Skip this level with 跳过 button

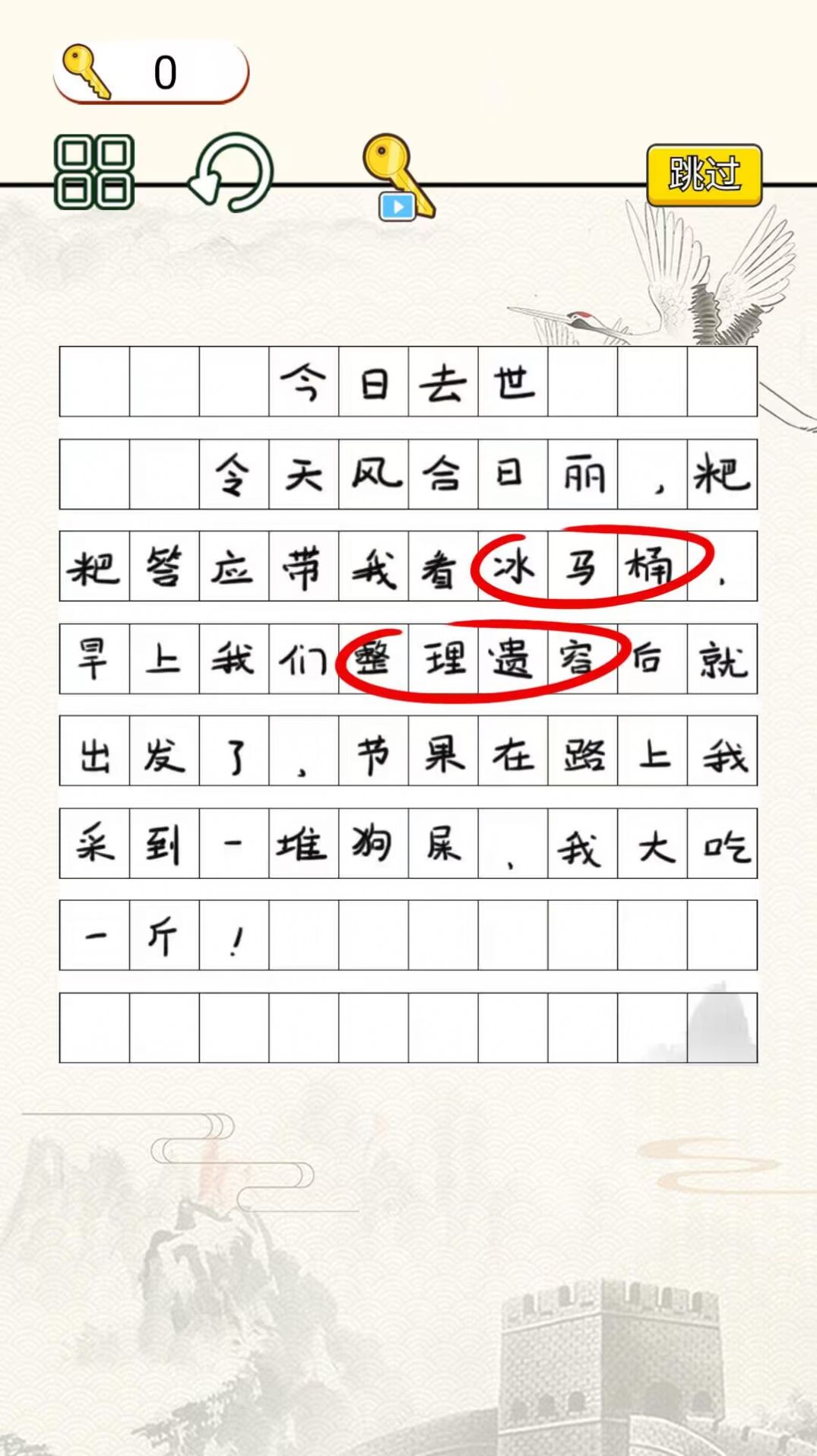pyautogui.click(x=704, y=175)
